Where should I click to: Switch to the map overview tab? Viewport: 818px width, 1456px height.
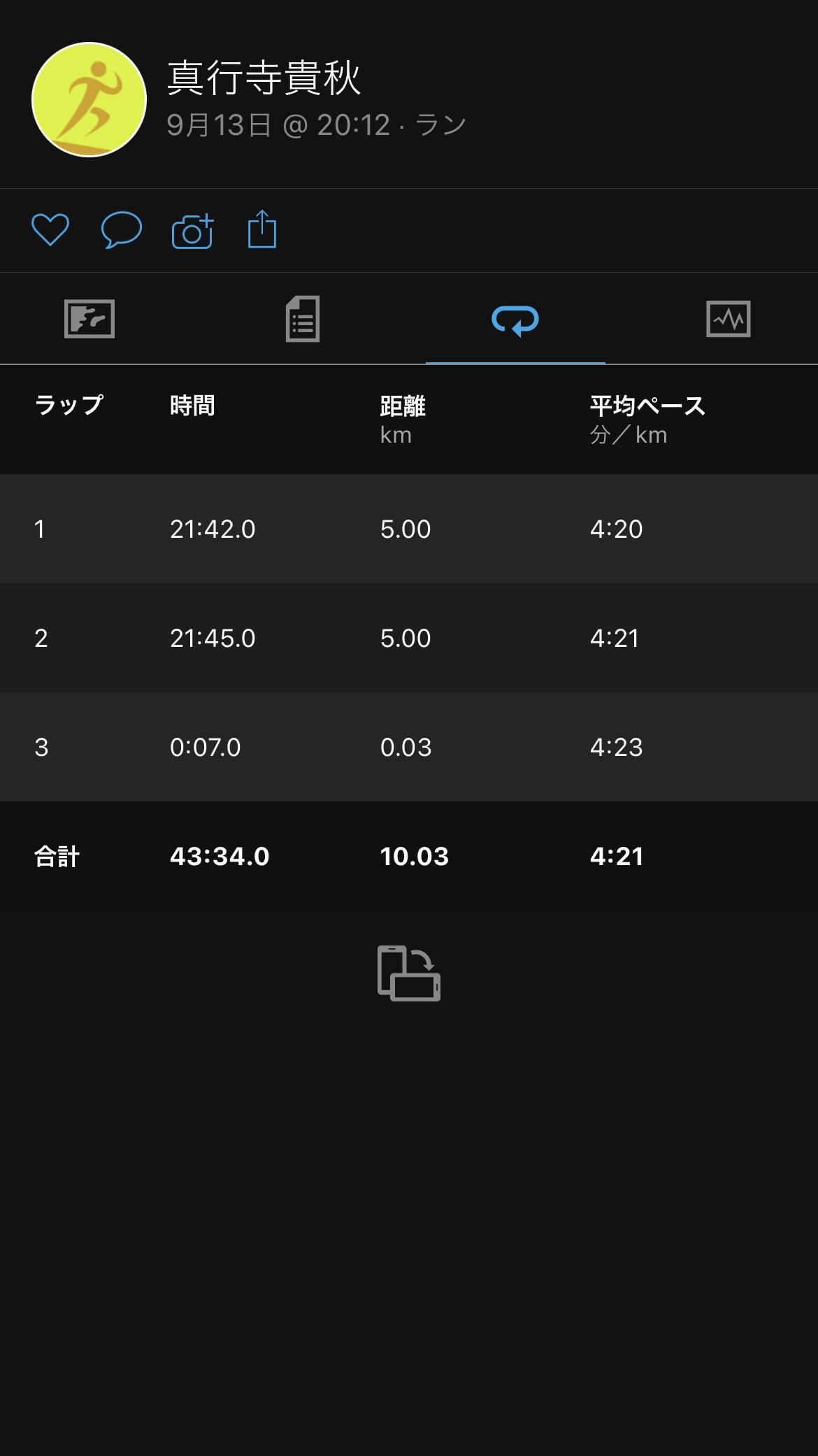[x=89, y=319]
